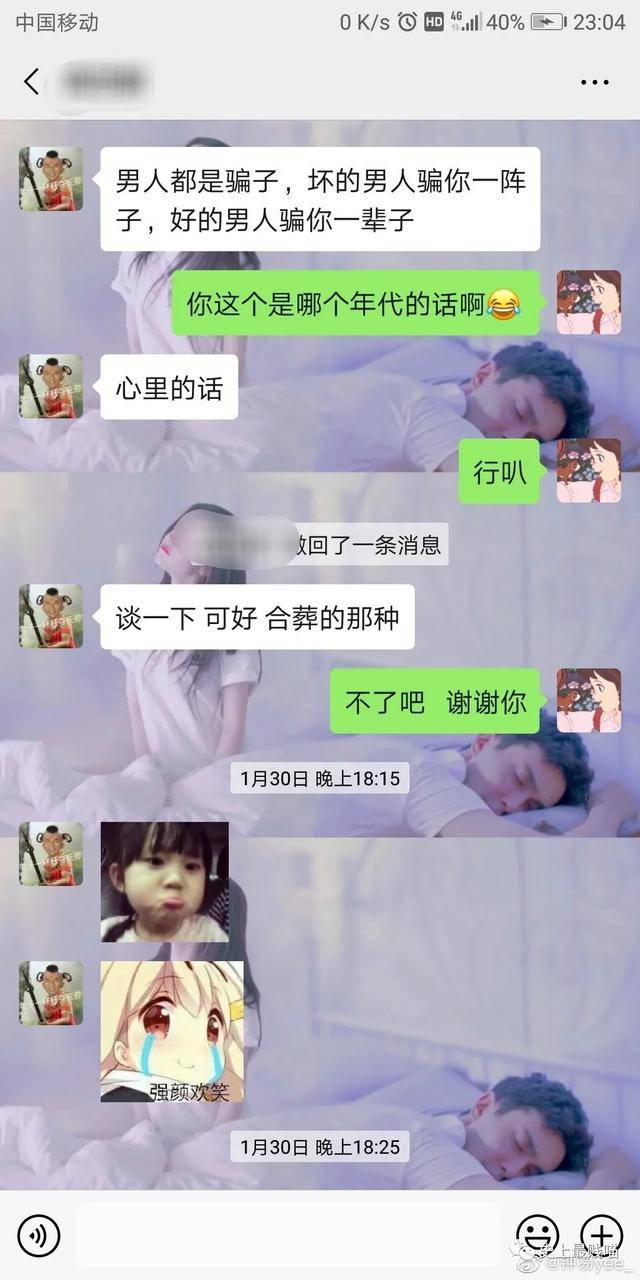Tap the contact's avatar beside 心里的话
This screenshot has width=640, height=1280.
point(51,386)
